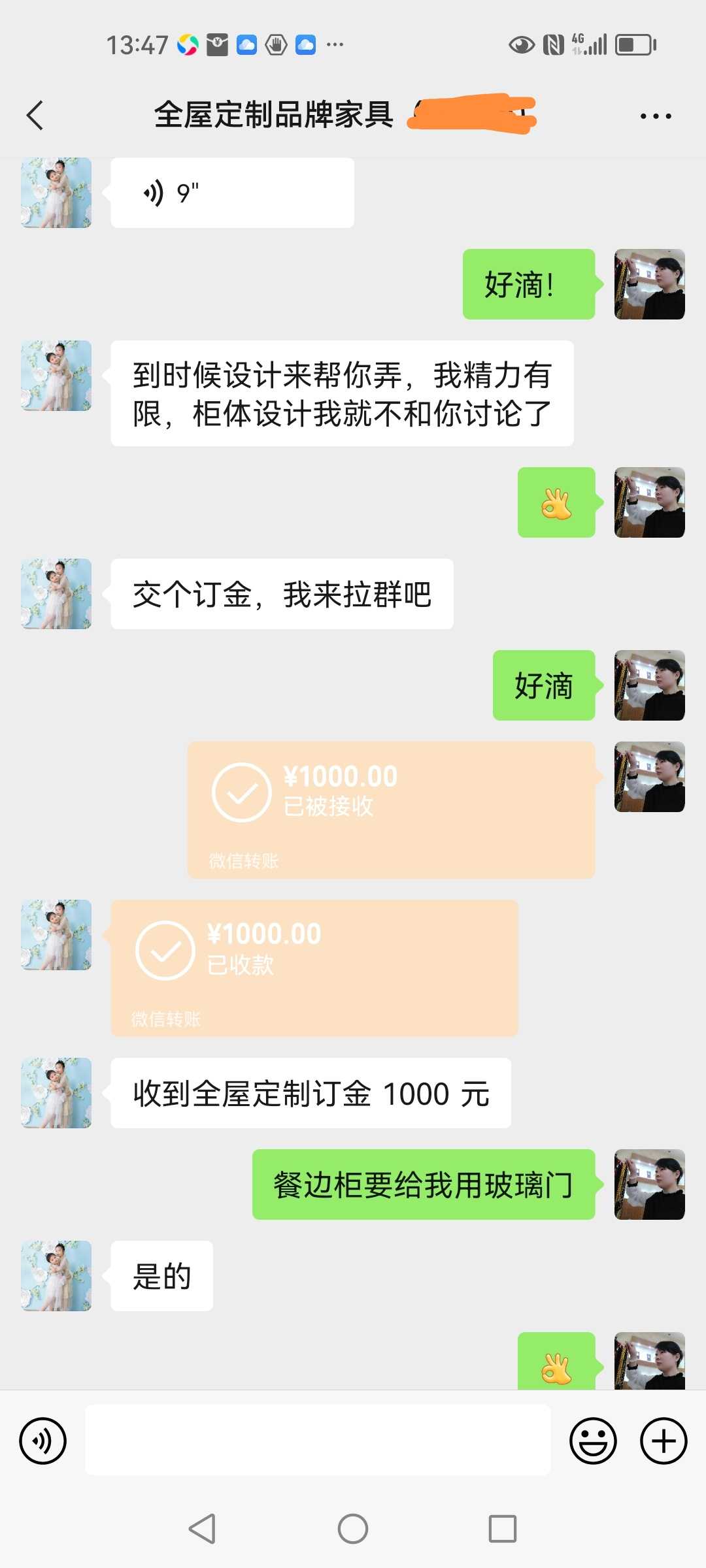
Task: Open the sent ¥1000.00 transfer marked 已被接收
Action: click(x=391, y=809)
